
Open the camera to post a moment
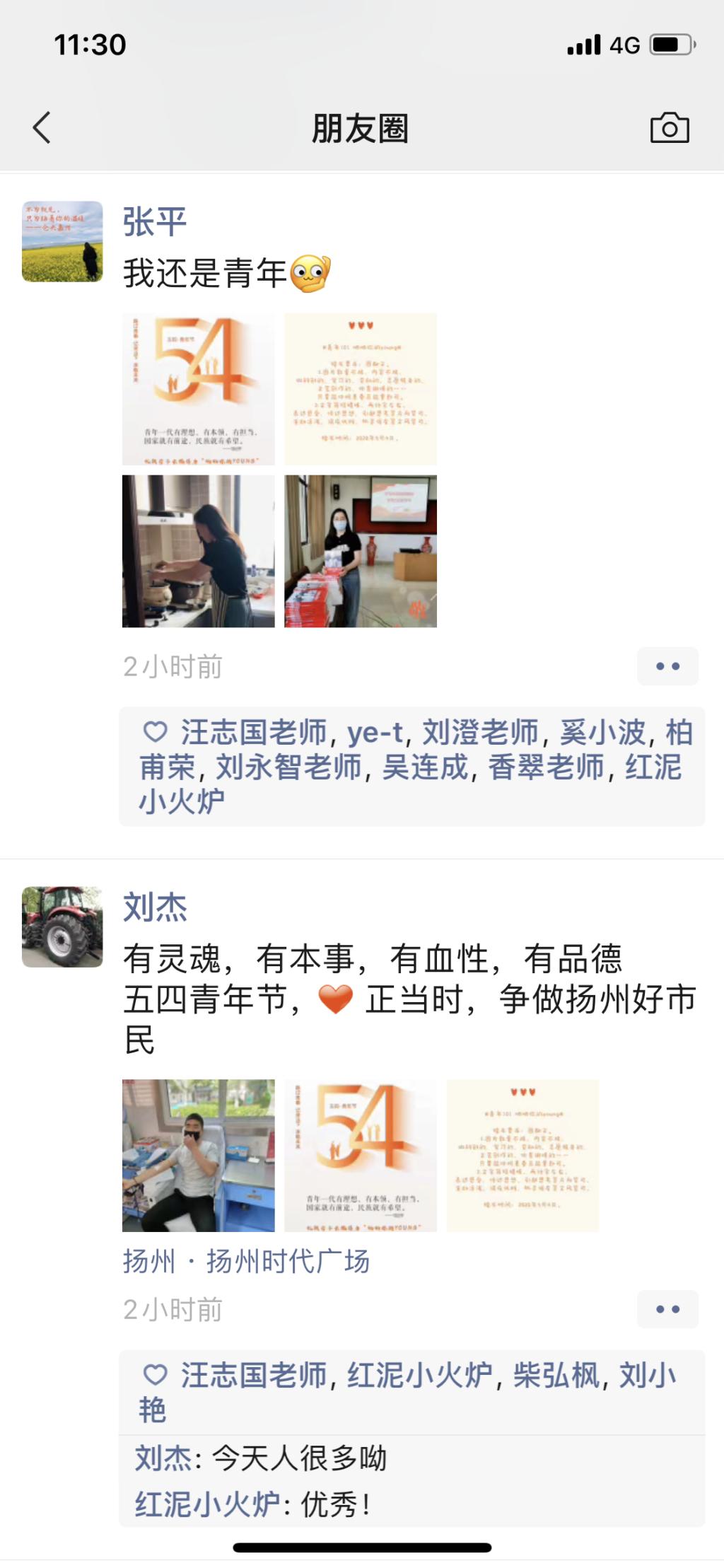(669, 128)
